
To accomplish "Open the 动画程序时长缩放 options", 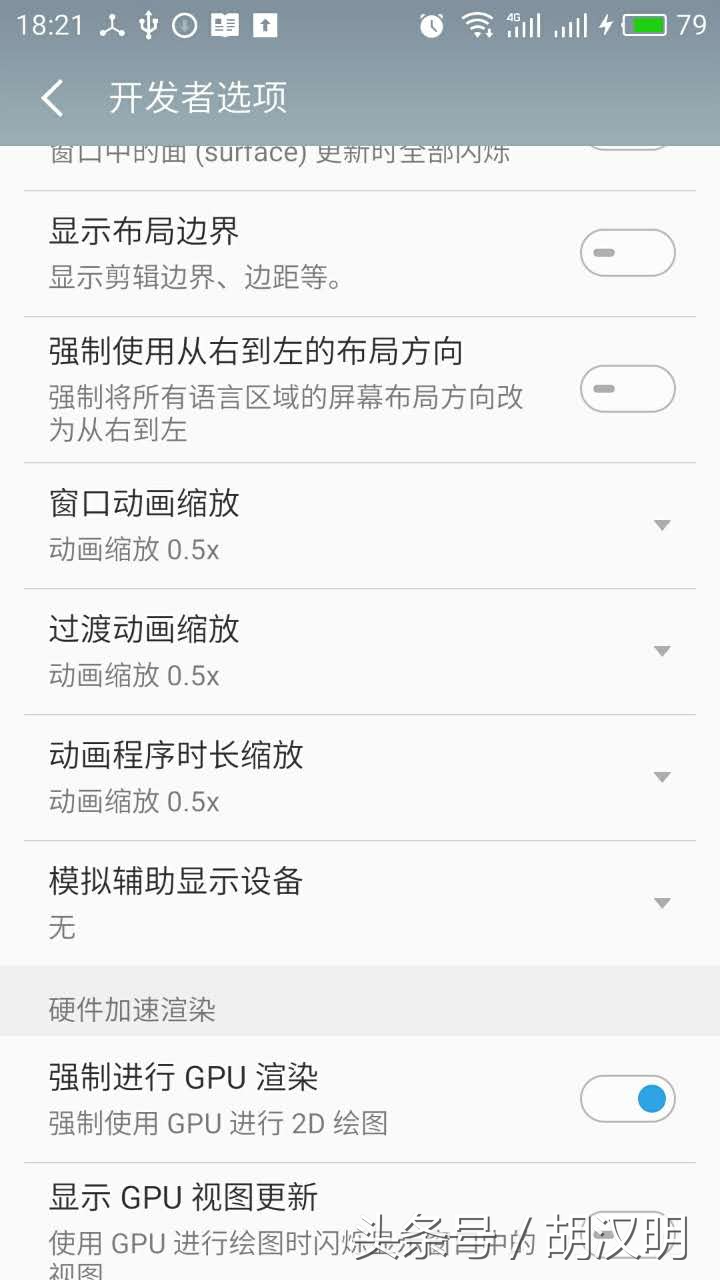I will (x=661, y=776).
